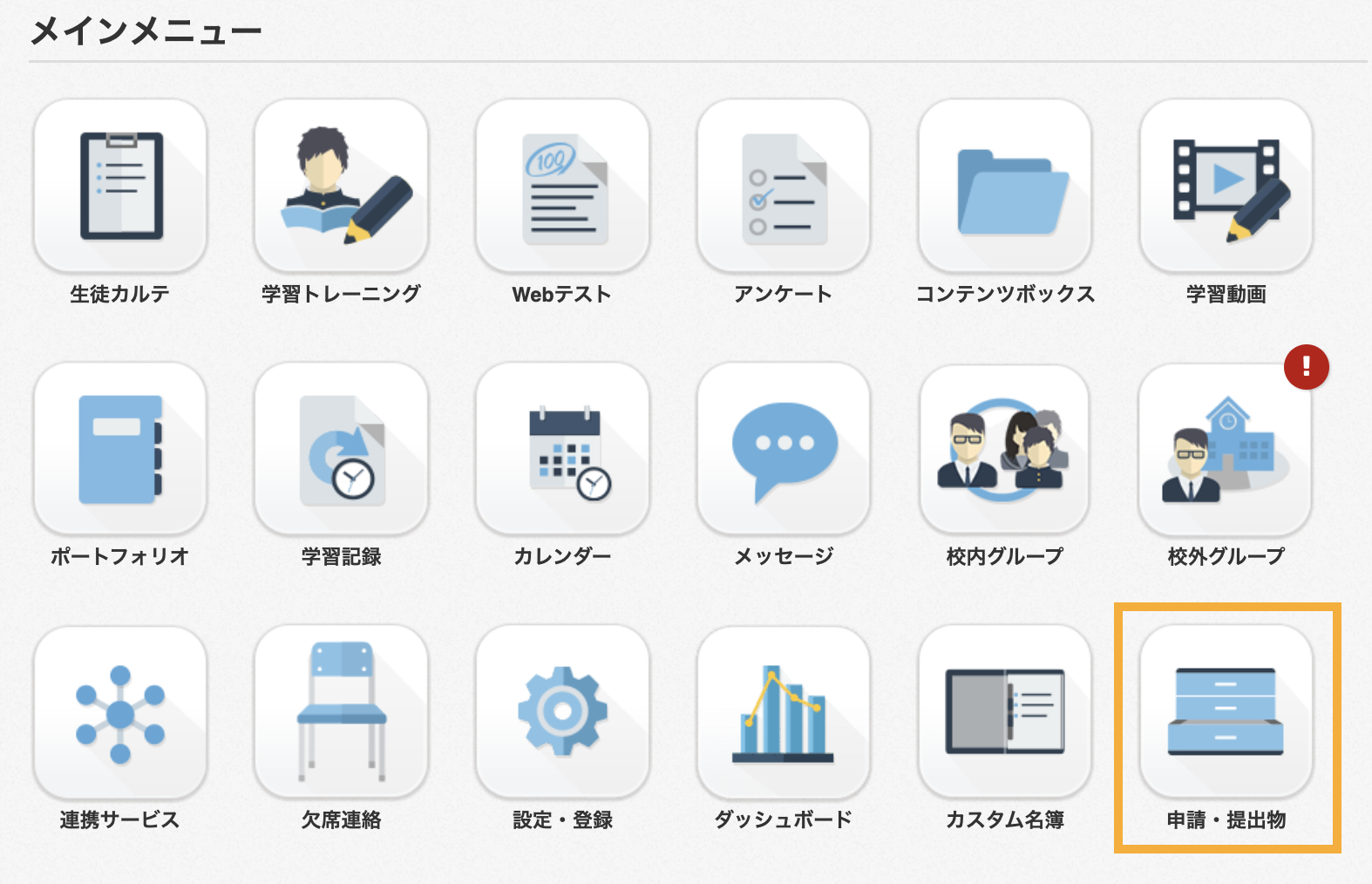
Task: Open 学習トレーニング
Action: tap(342, 186)
